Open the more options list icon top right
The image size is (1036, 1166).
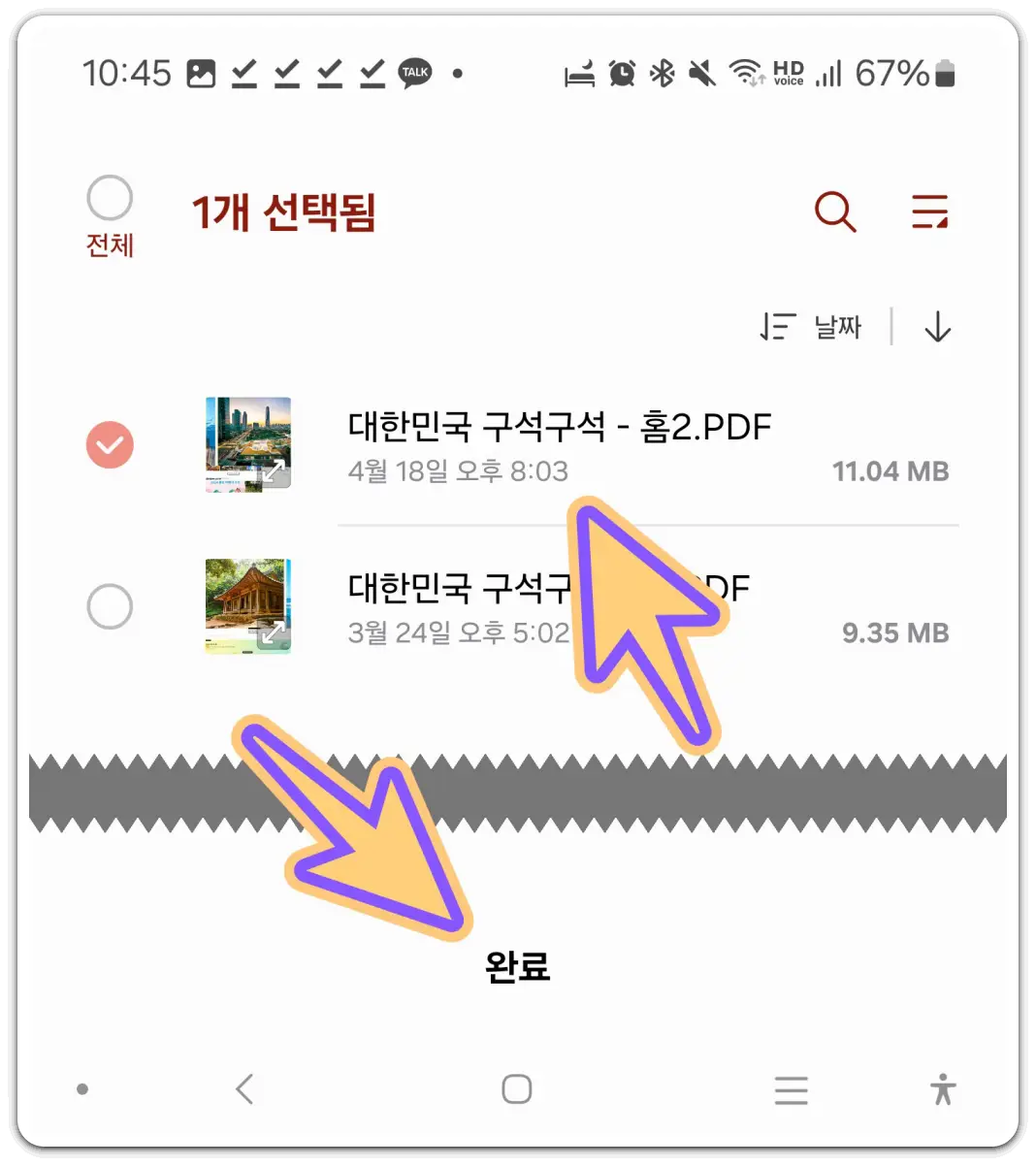(929, 211)
